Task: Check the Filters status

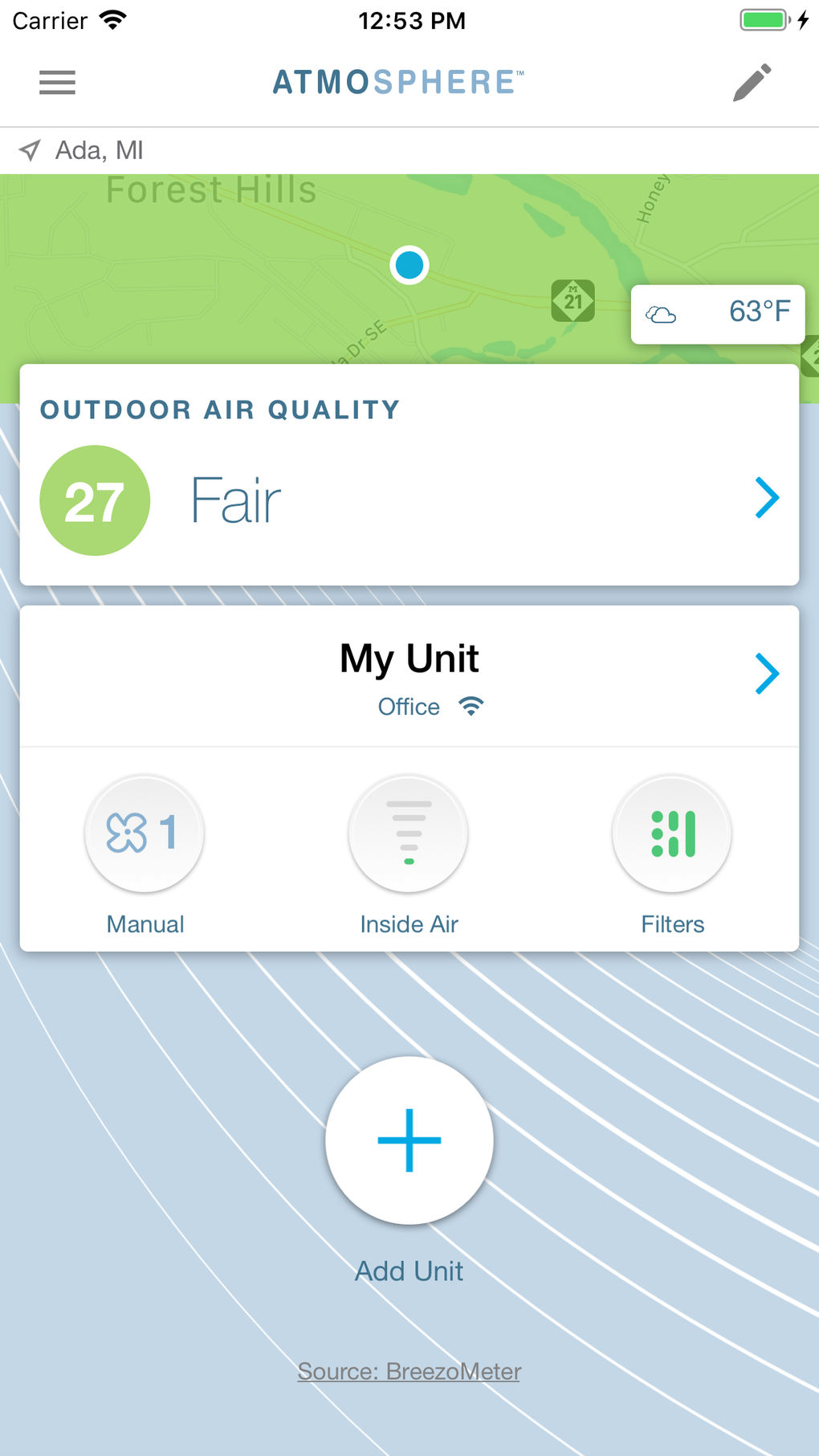Action: 672,833
